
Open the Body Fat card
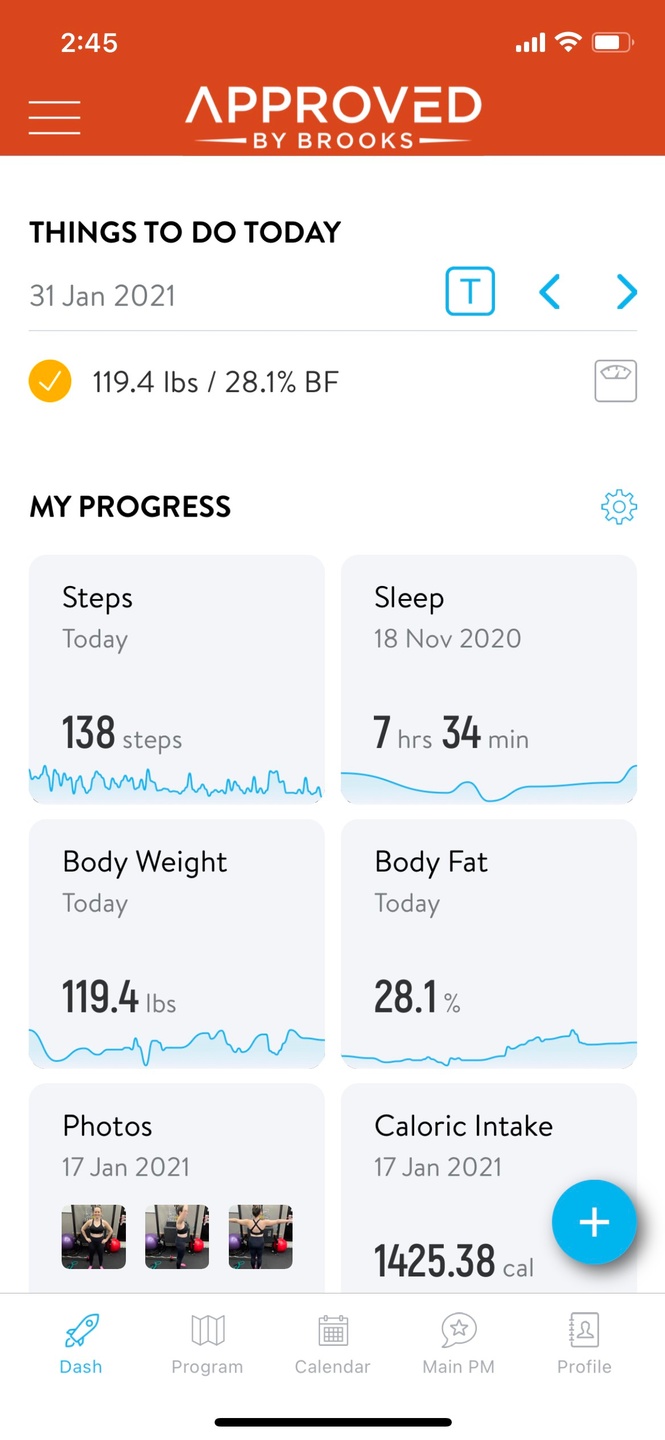489,943
